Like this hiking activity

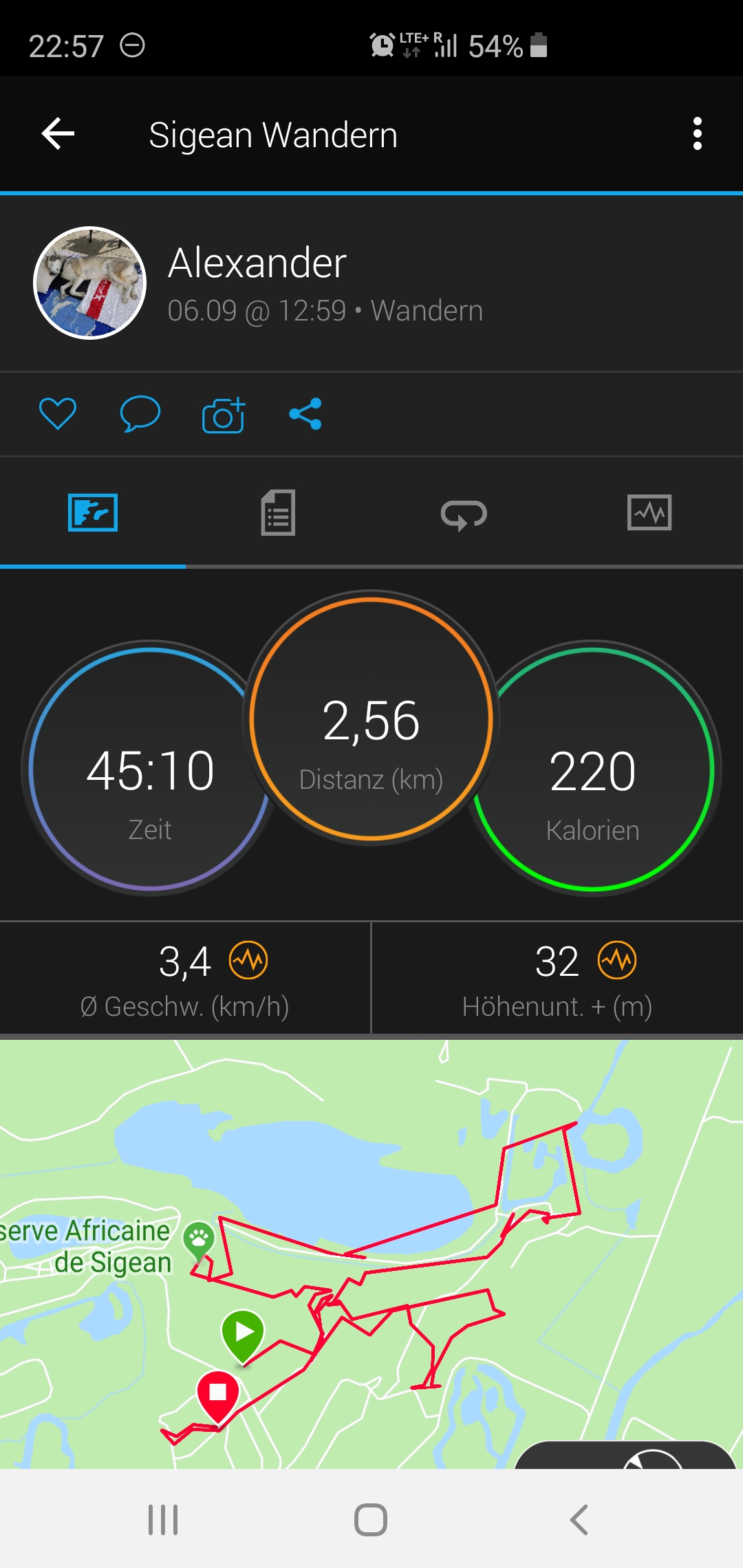point(58,414)
